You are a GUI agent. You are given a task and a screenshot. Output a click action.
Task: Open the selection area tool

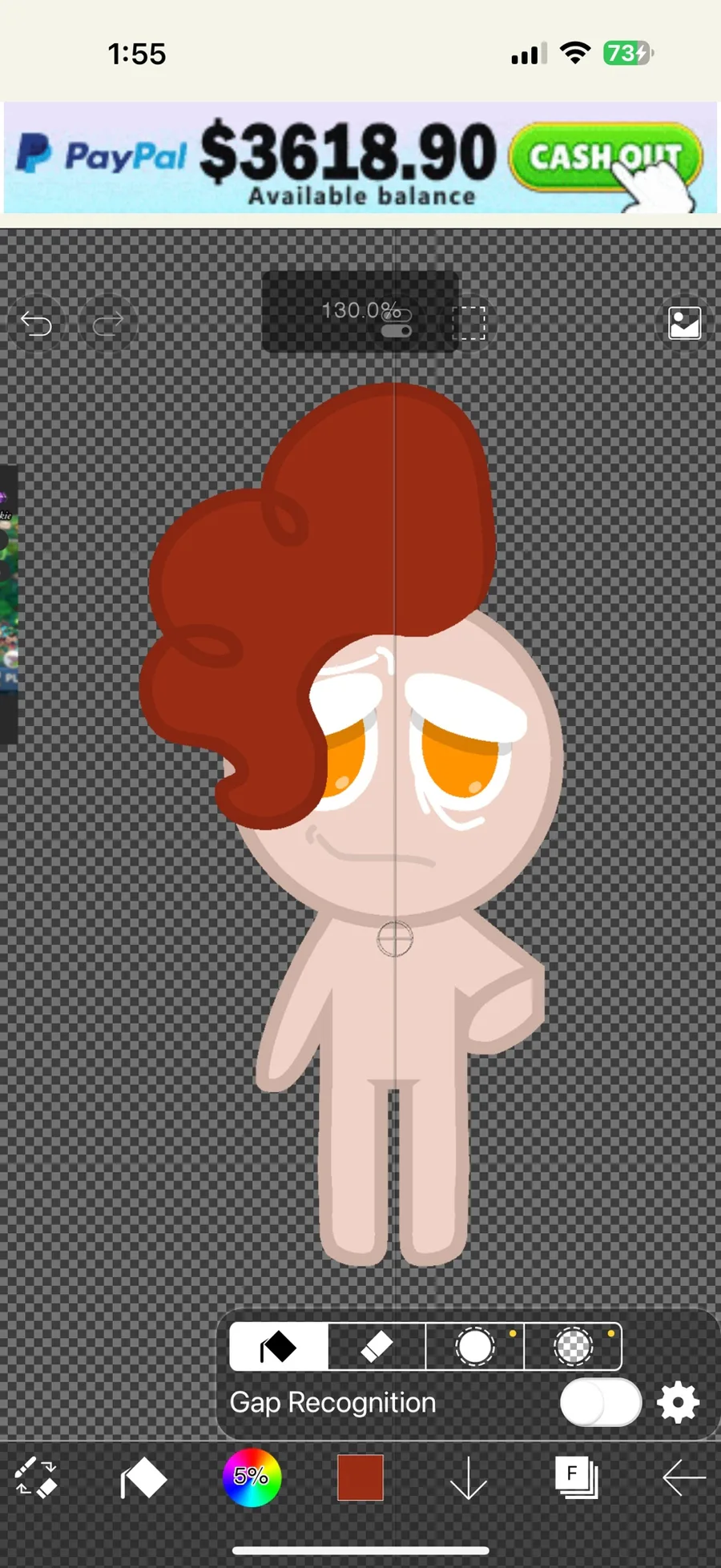pos(469,323)
